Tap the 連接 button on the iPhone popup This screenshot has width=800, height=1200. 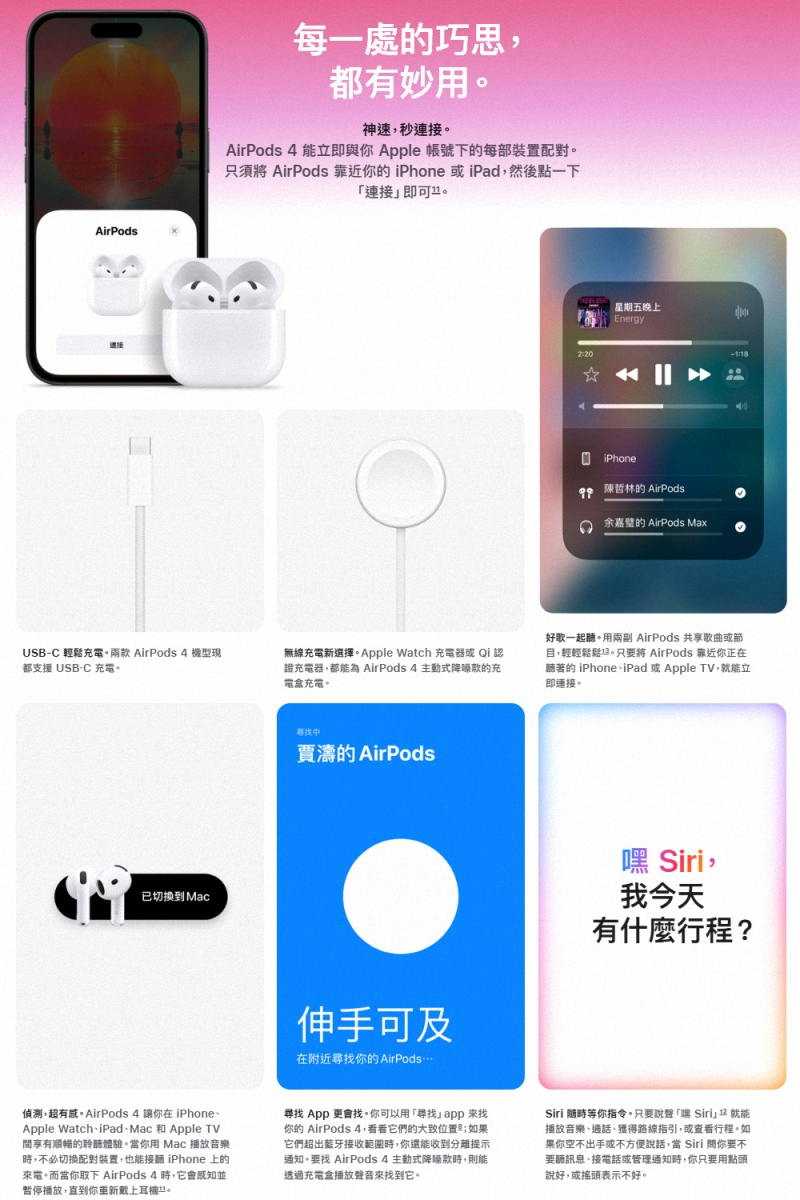point(114,343)
